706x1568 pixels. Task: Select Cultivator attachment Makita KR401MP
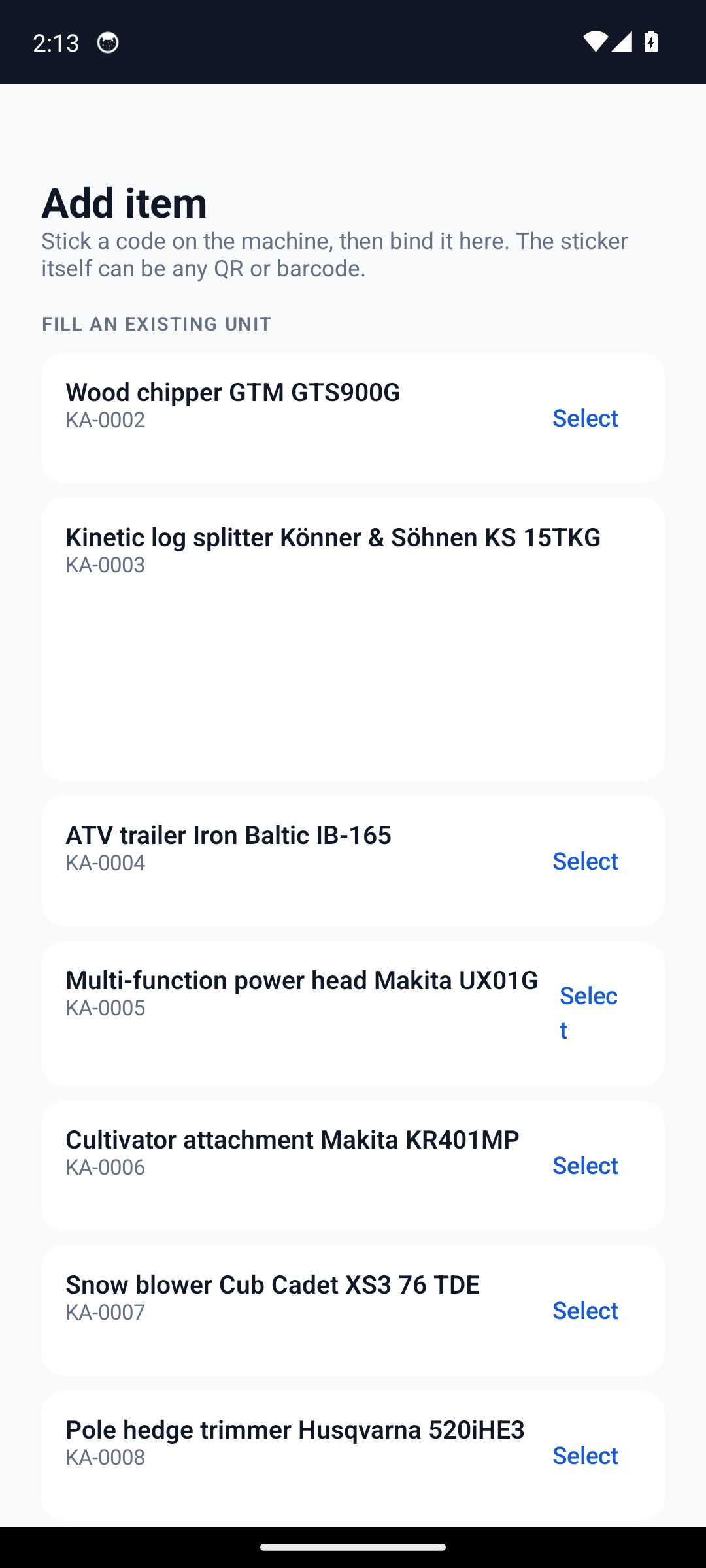coord(585,1166)
